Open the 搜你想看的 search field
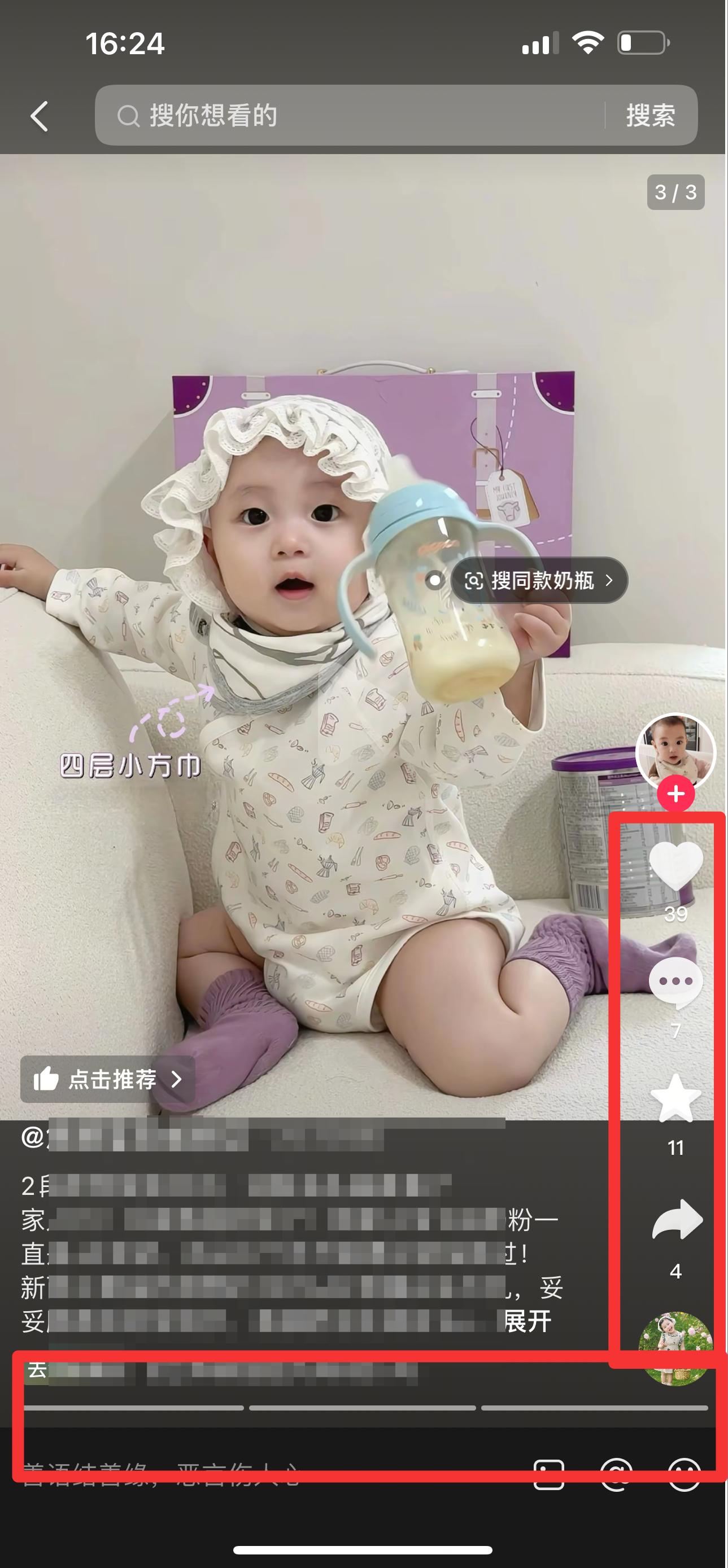 pyautogui.click(x=350, y=115)
